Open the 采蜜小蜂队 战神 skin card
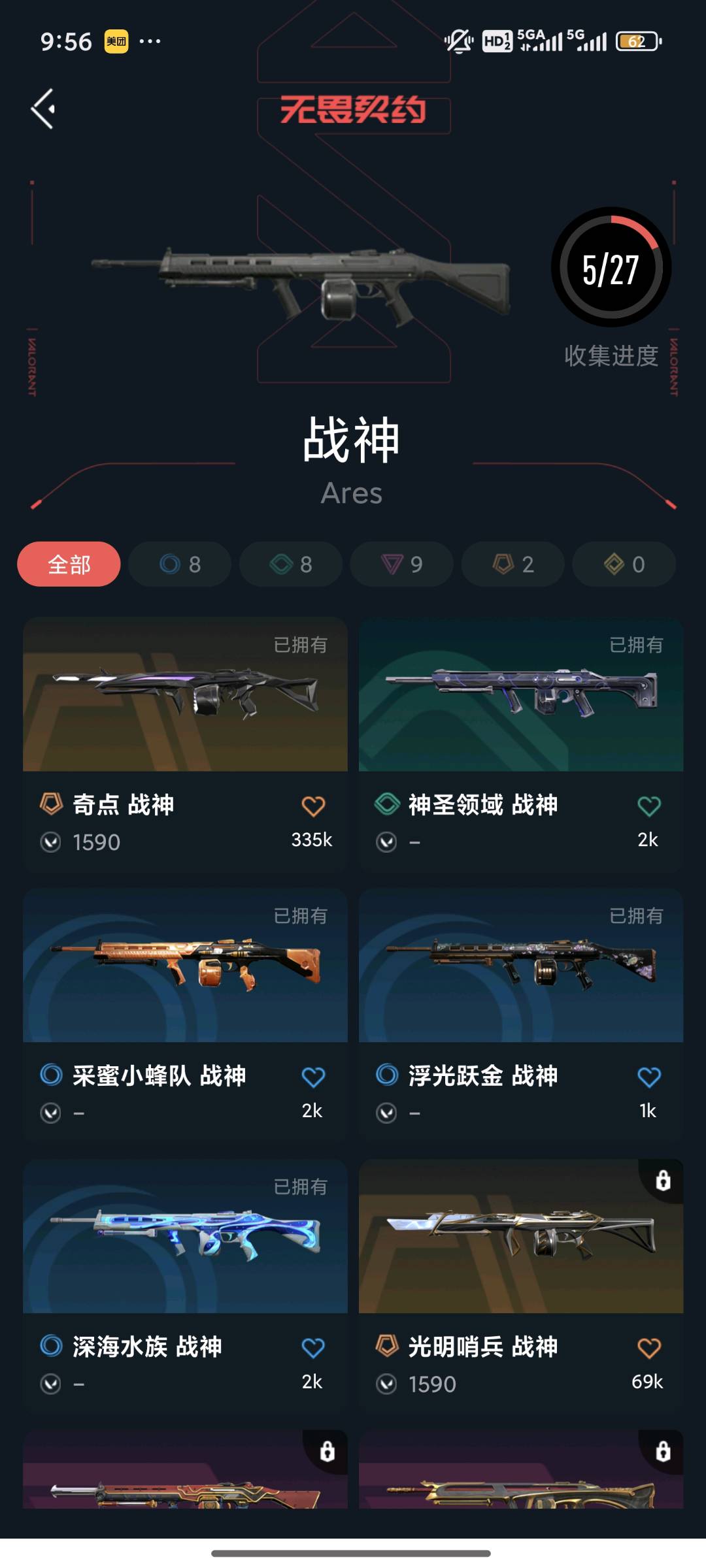Screen dimensions: 706x1568 point(185,966)
